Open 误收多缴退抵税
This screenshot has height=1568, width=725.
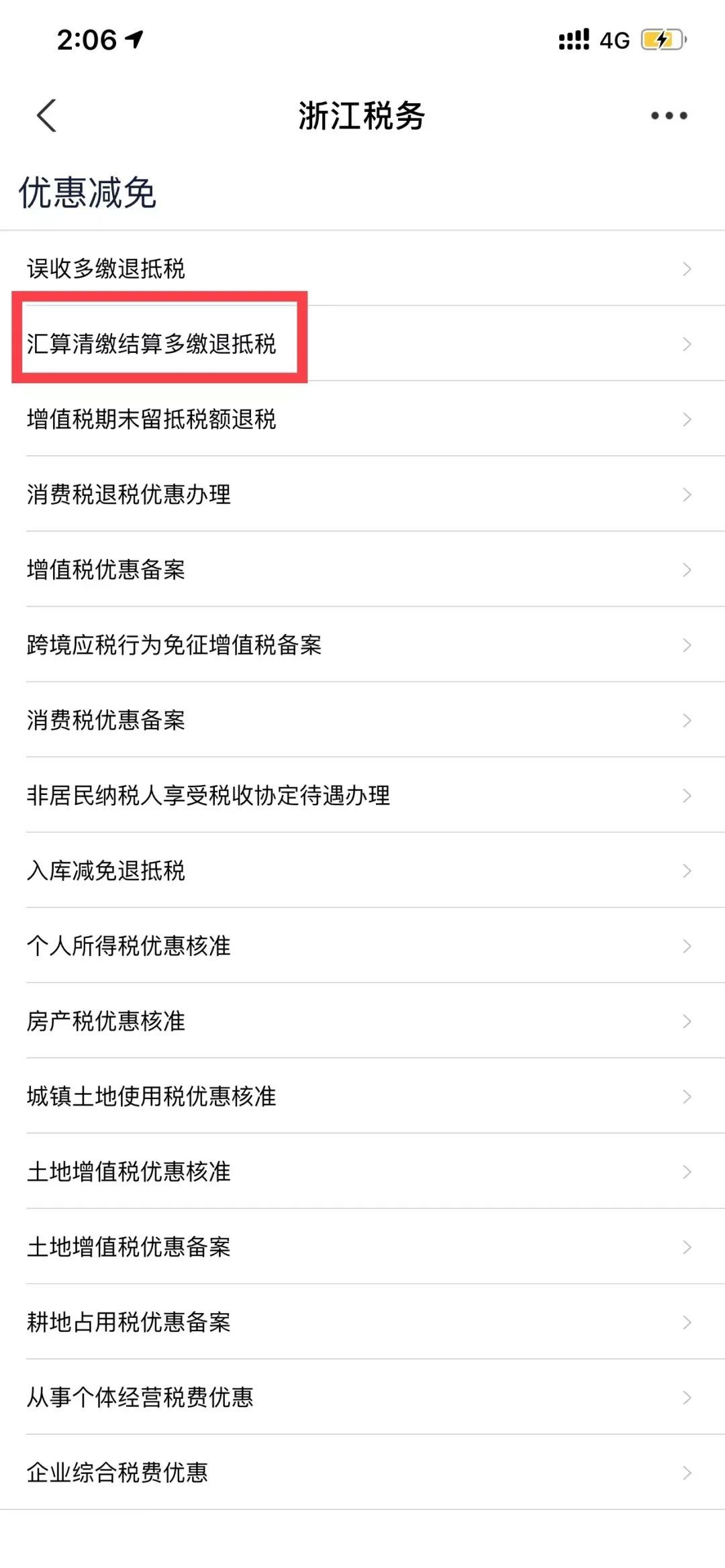[362, 268]
